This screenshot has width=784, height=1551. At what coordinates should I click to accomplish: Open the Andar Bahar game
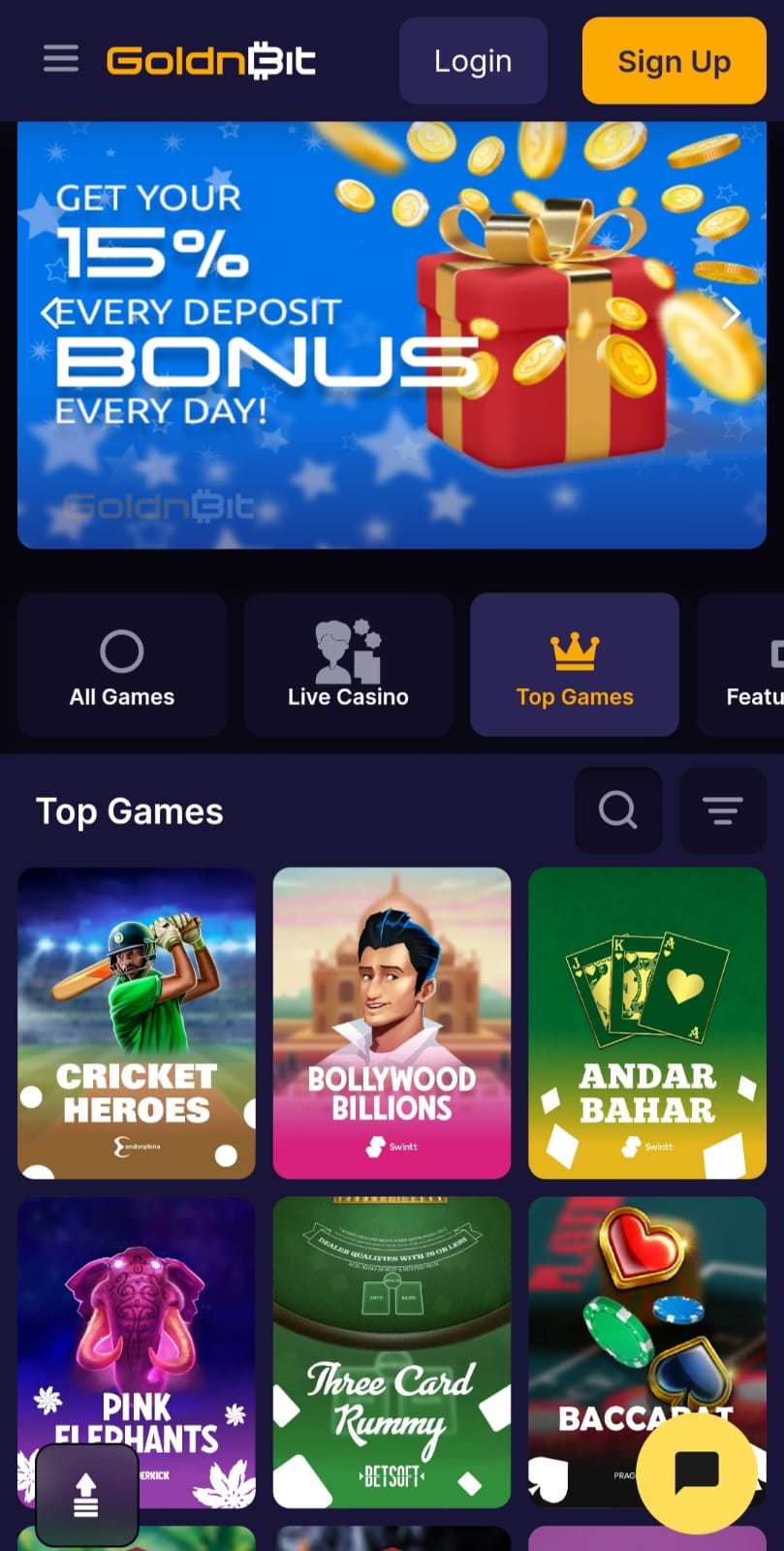coord(646,1023)
